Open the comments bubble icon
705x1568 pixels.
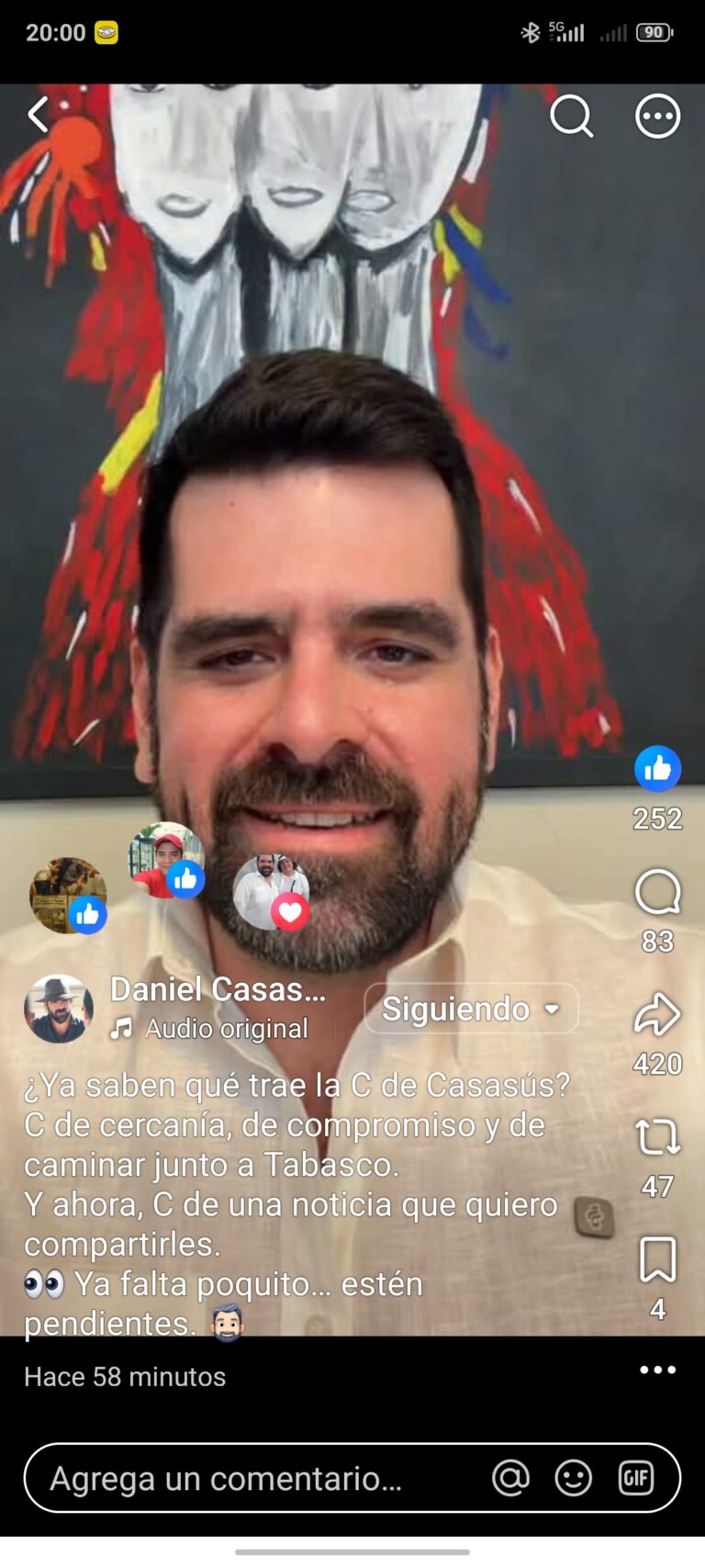pyautogui.click(x=657, y=892)
